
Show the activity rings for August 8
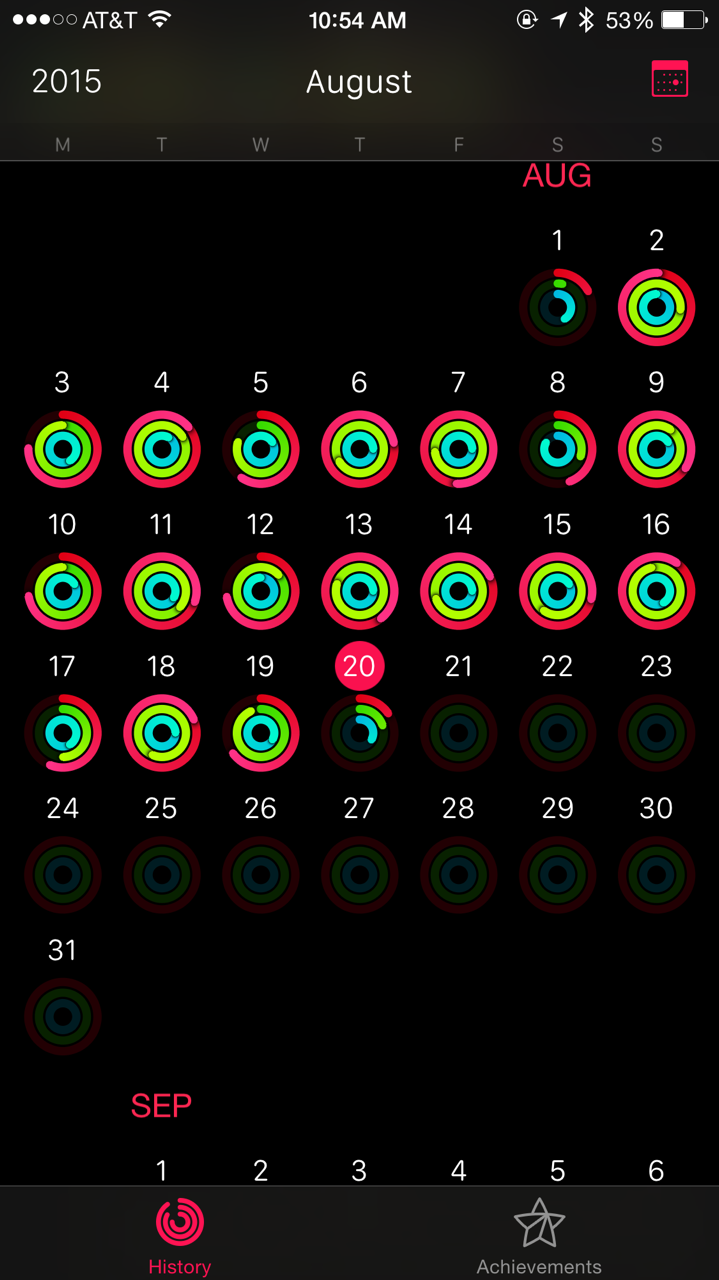[x=557, y=449]
